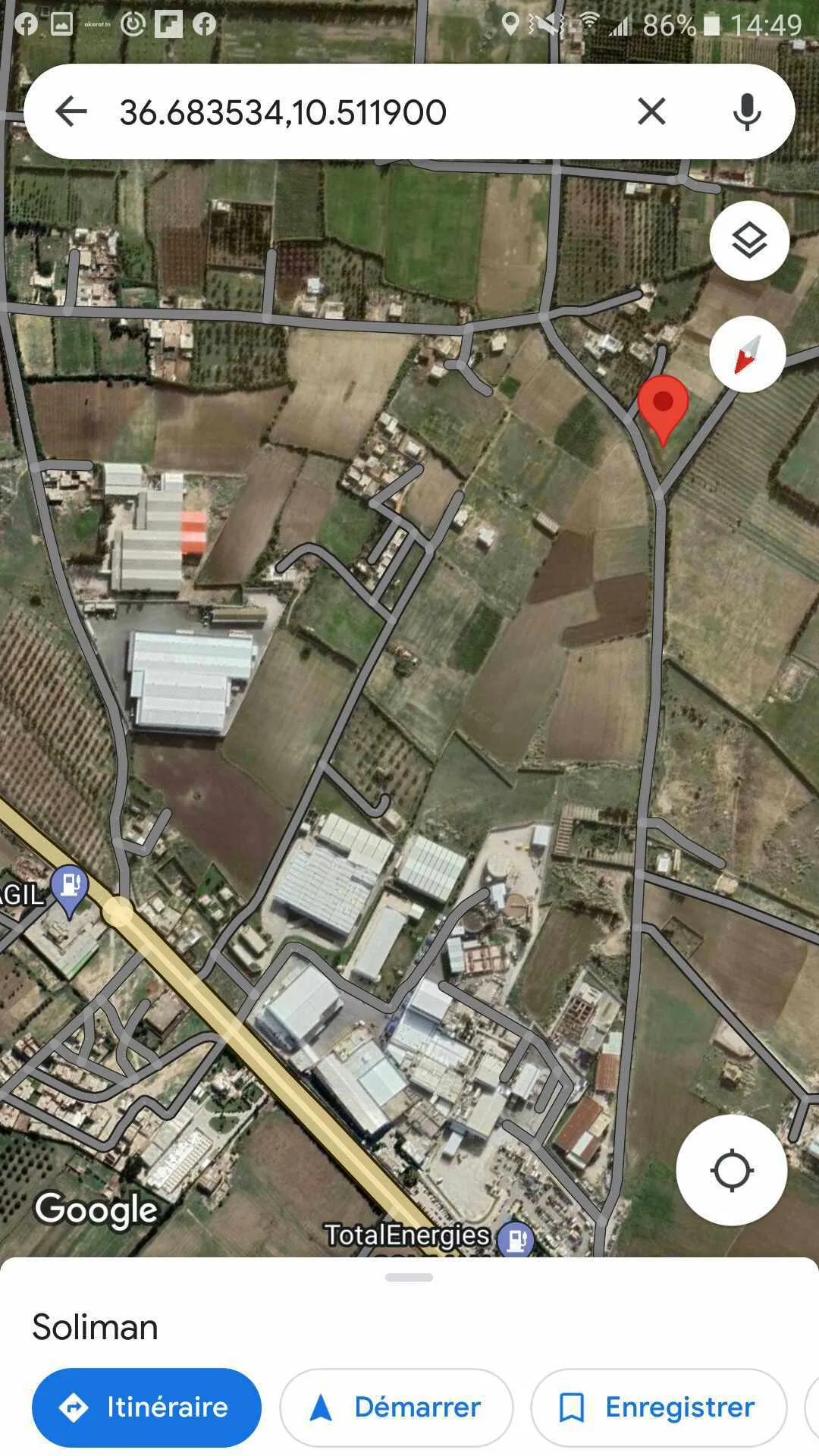Viewport: 819px width, 1456px height.
Task: Go back from the search result
Action: click(71, 111)
